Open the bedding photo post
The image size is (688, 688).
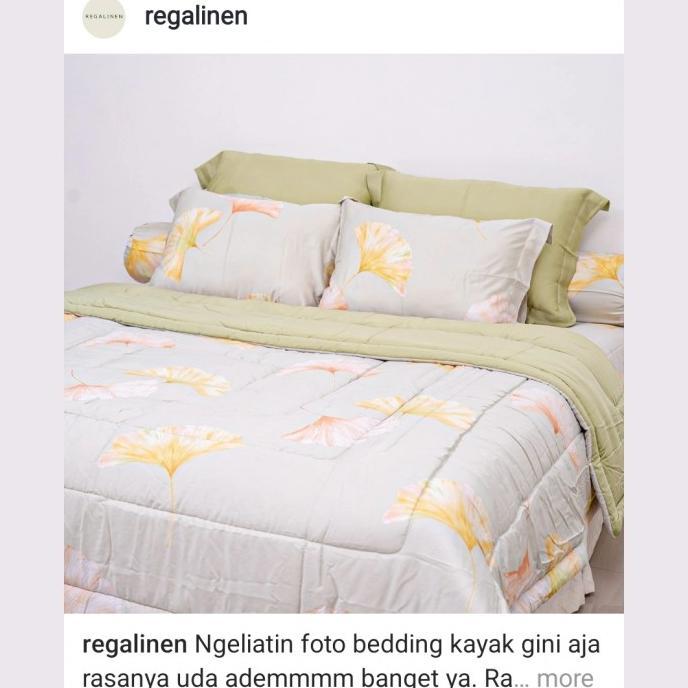[343, 332]
